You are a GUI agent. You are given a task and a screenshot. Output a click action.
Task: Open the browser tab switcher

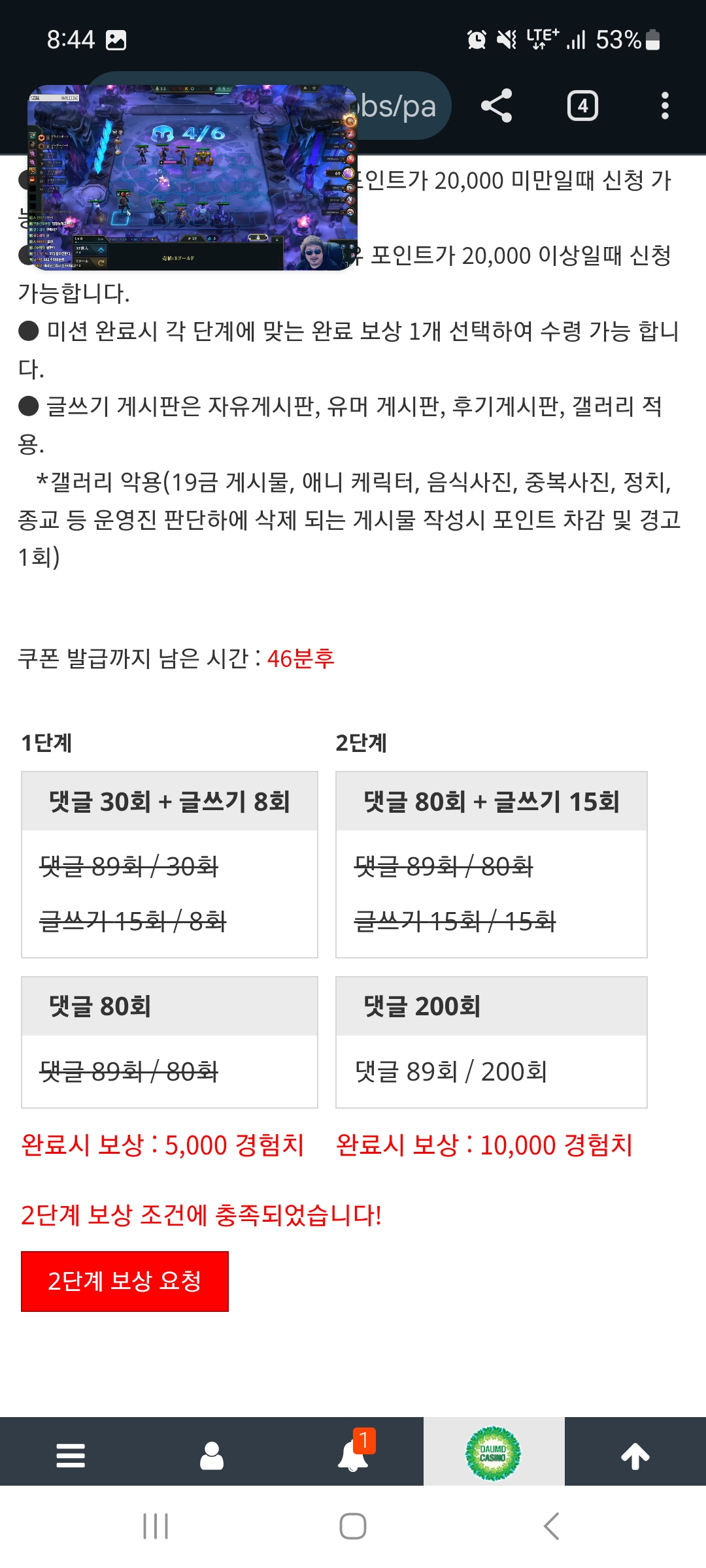(582, 106)
